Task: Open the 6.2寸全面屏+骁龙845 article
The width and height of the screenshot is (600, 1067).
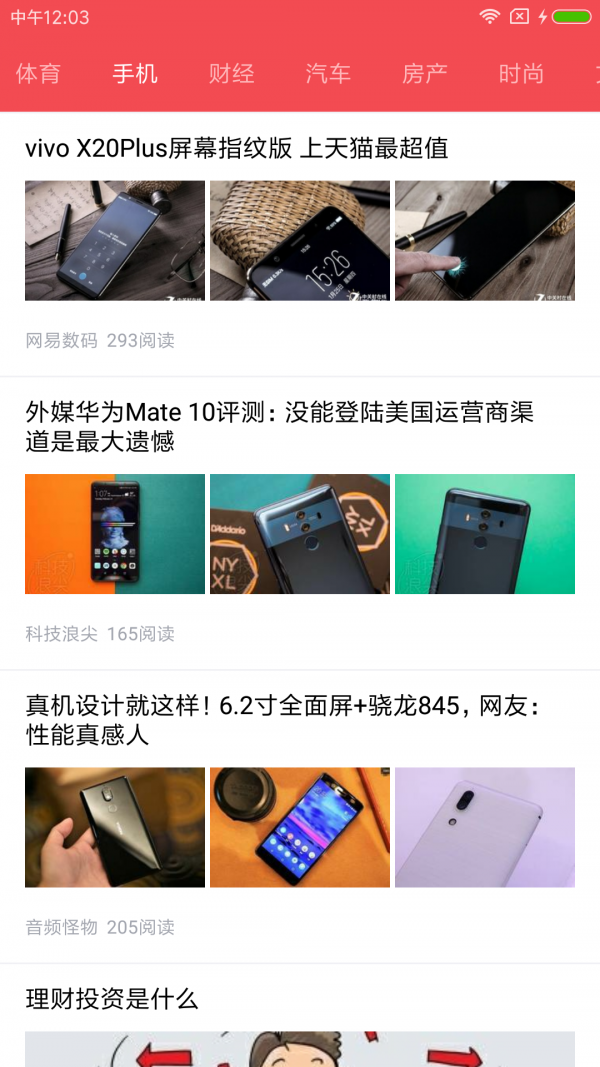Action: tap(283, 720)
